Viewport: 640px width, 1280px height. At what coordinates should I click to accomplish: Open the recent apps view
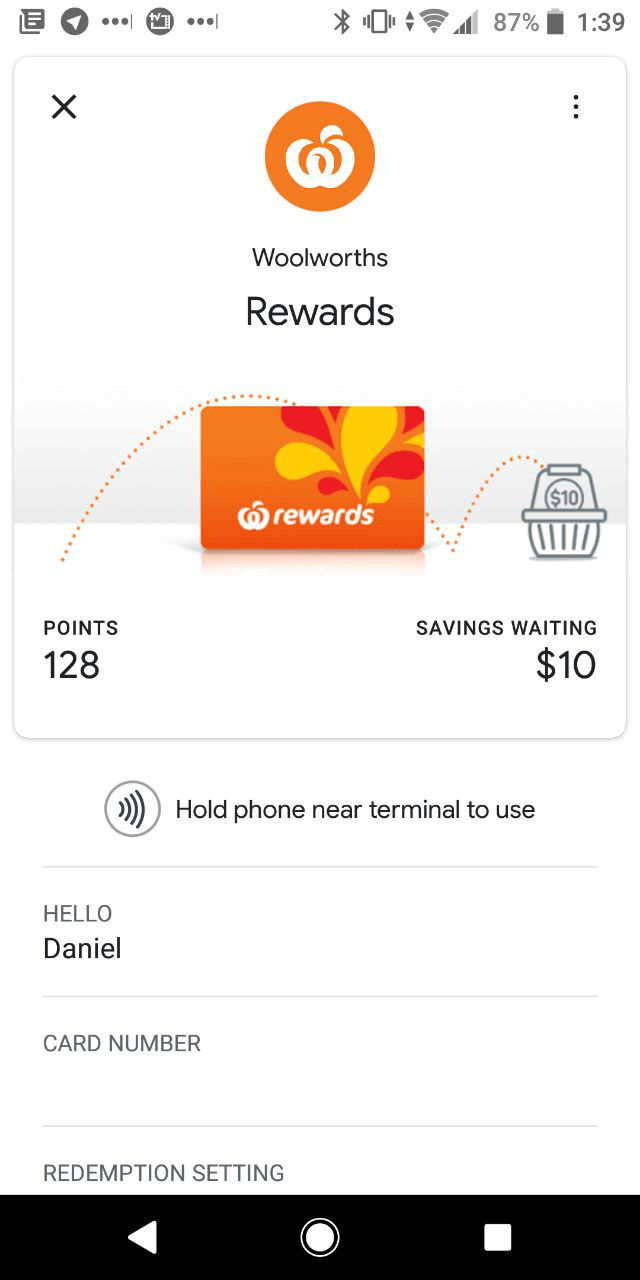(x=497, y=1237)
